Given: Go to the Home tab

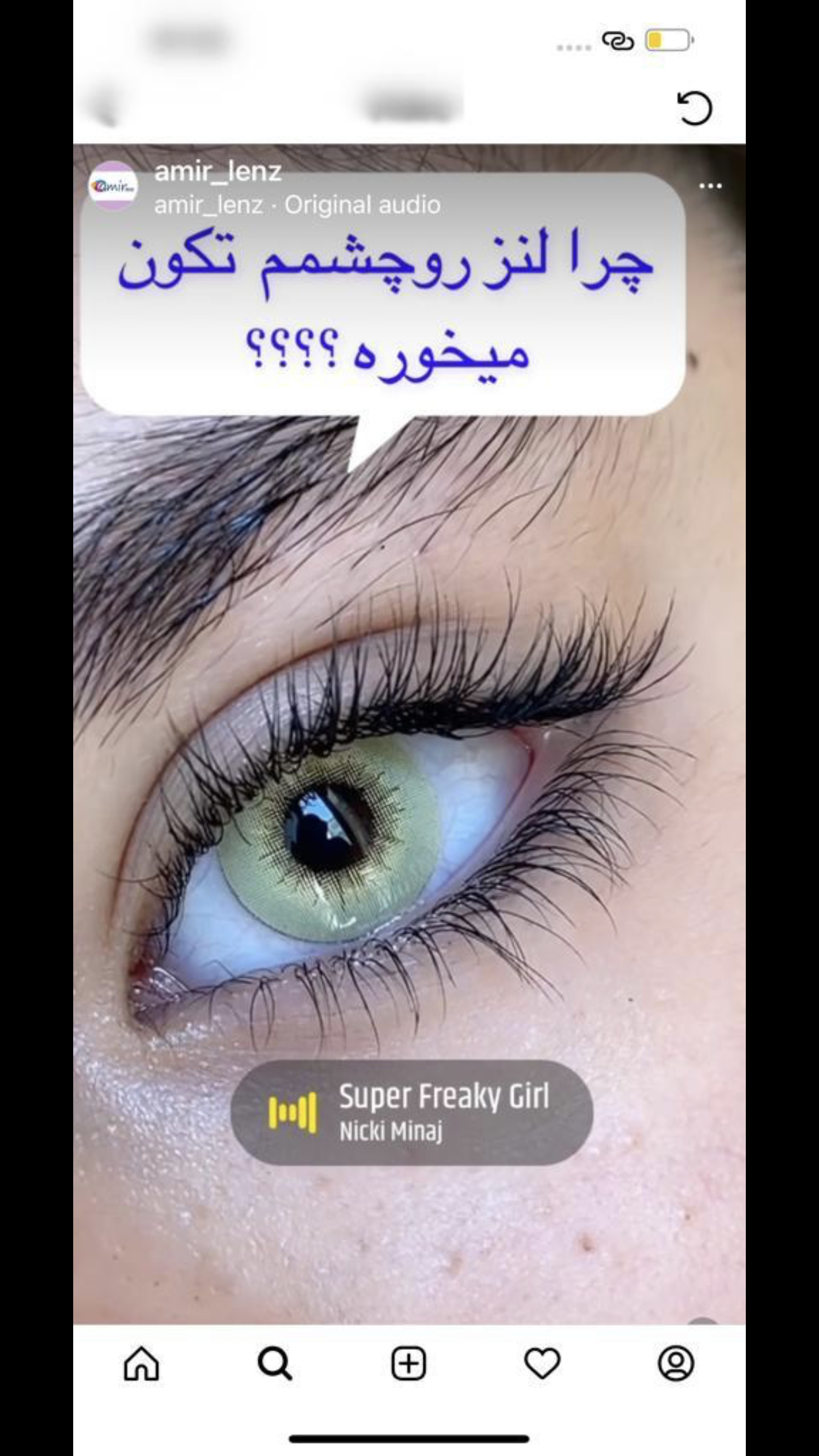Looking at the screenshot, I should (142, 1364).
